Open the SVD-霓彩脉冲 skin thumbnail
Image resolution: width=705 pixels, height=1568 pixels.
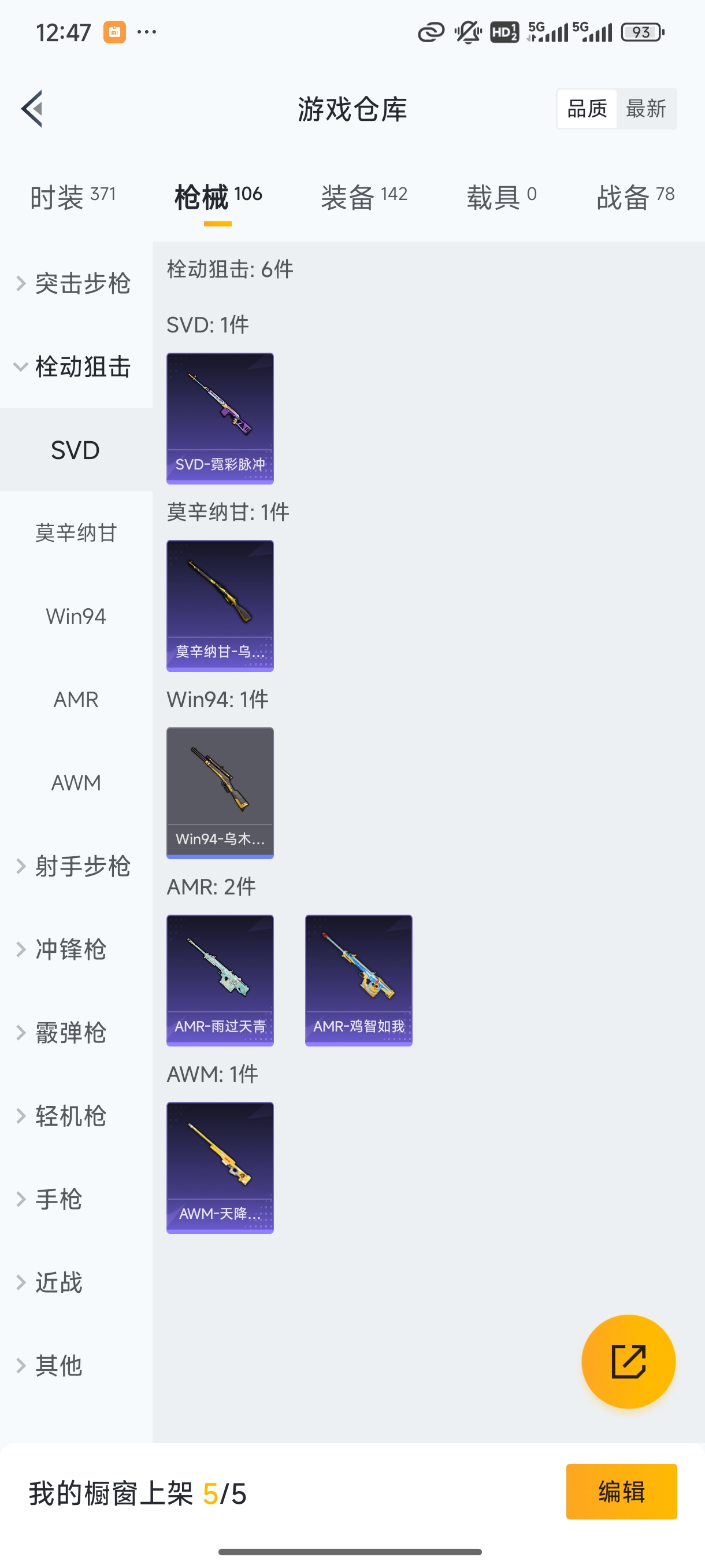point(220,419)
